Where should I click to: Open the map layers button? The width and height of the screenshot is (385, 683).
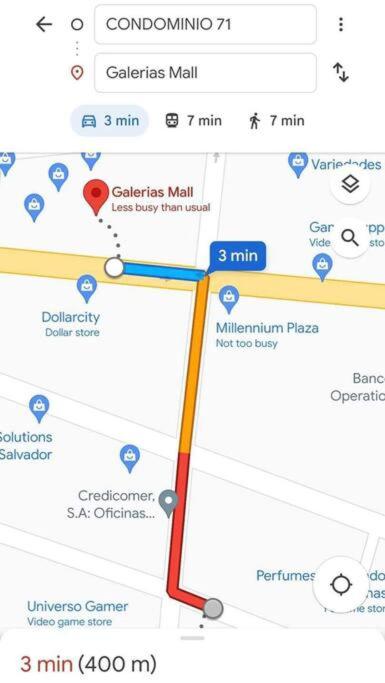point(350,185)
